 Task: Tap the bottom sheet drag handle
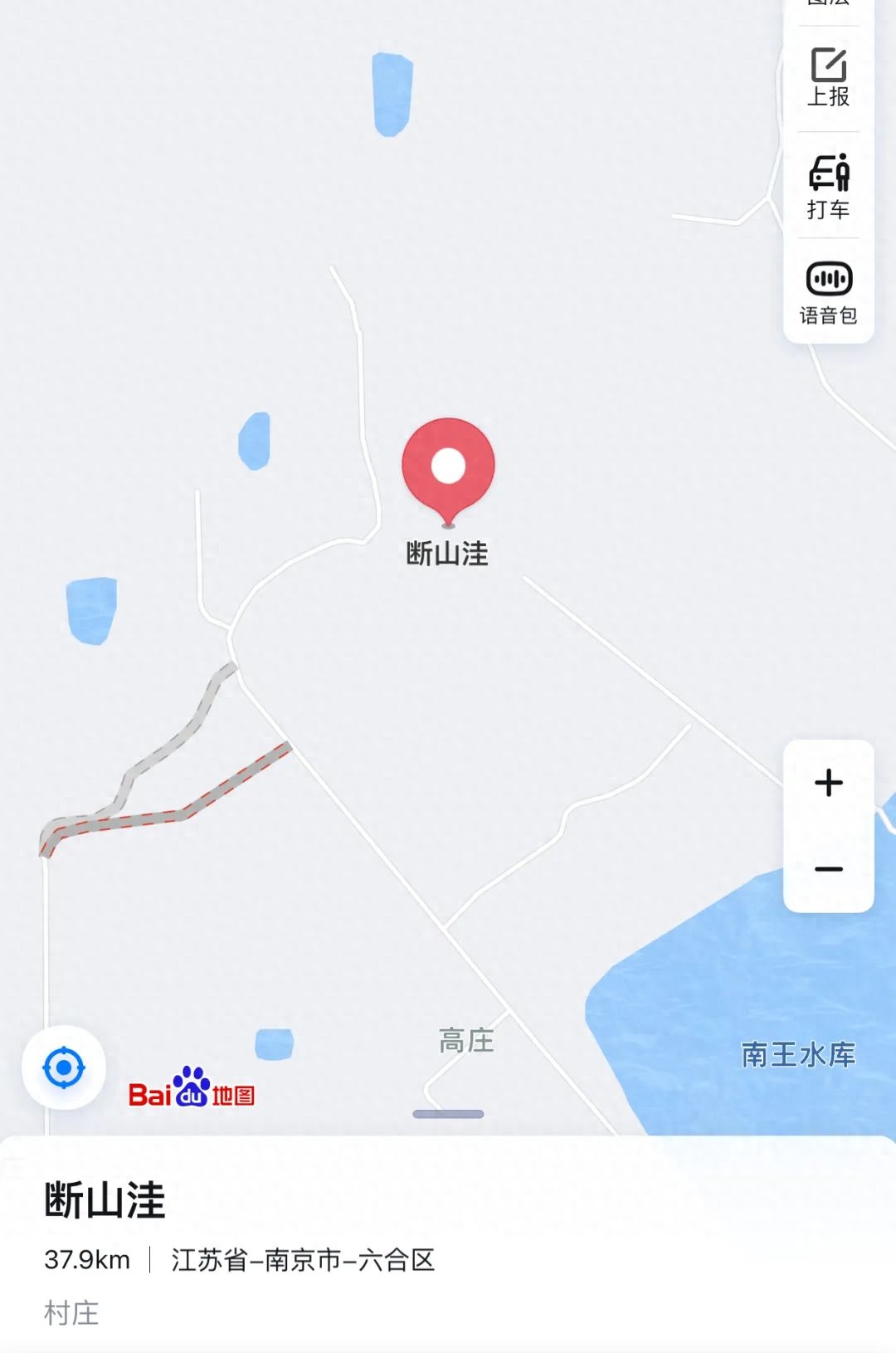[448, 1114]
